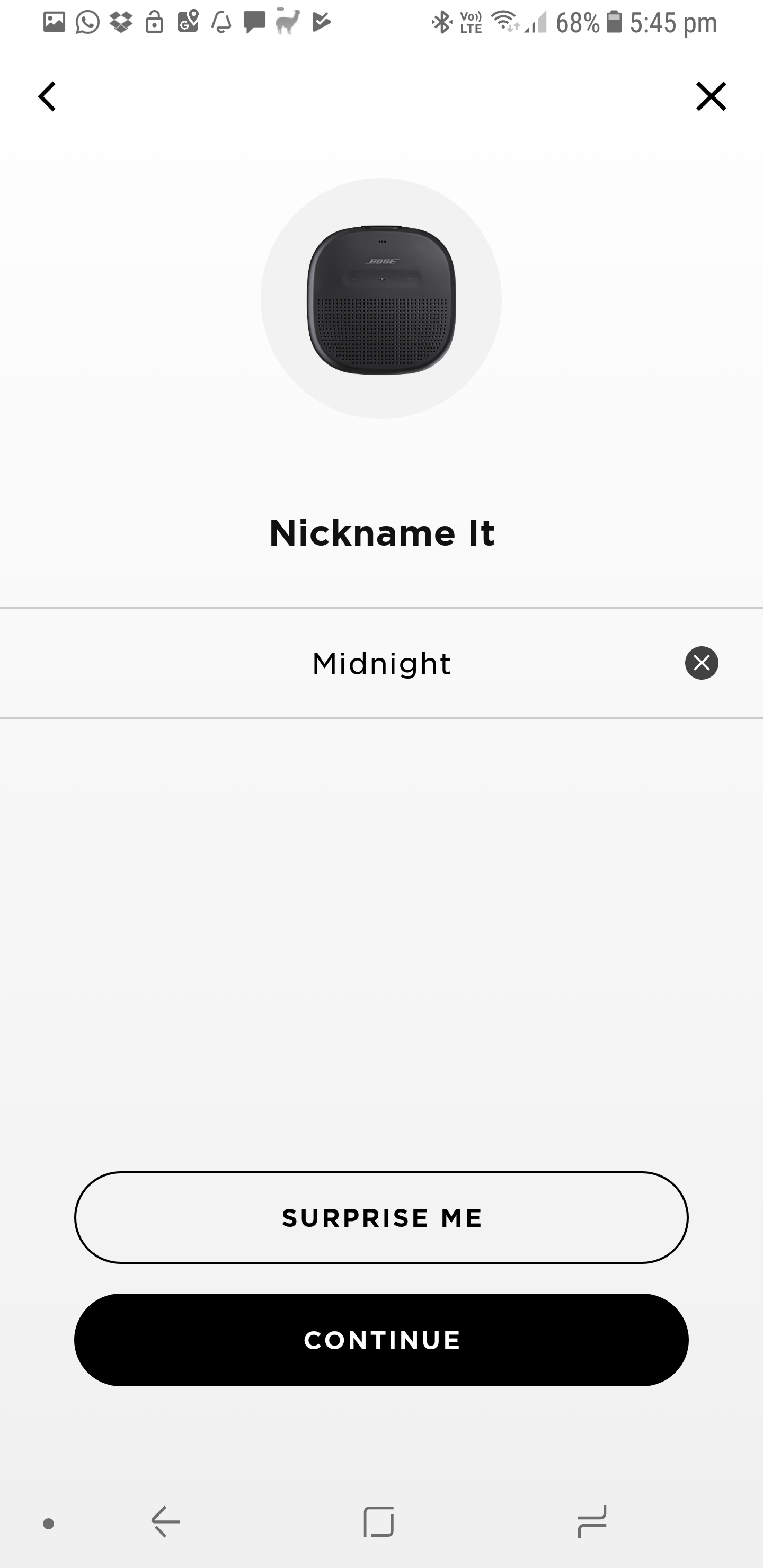Open recent apps from the navigation bar
Viewport: 763px width, 1568px height.
tap(591, 1522)
